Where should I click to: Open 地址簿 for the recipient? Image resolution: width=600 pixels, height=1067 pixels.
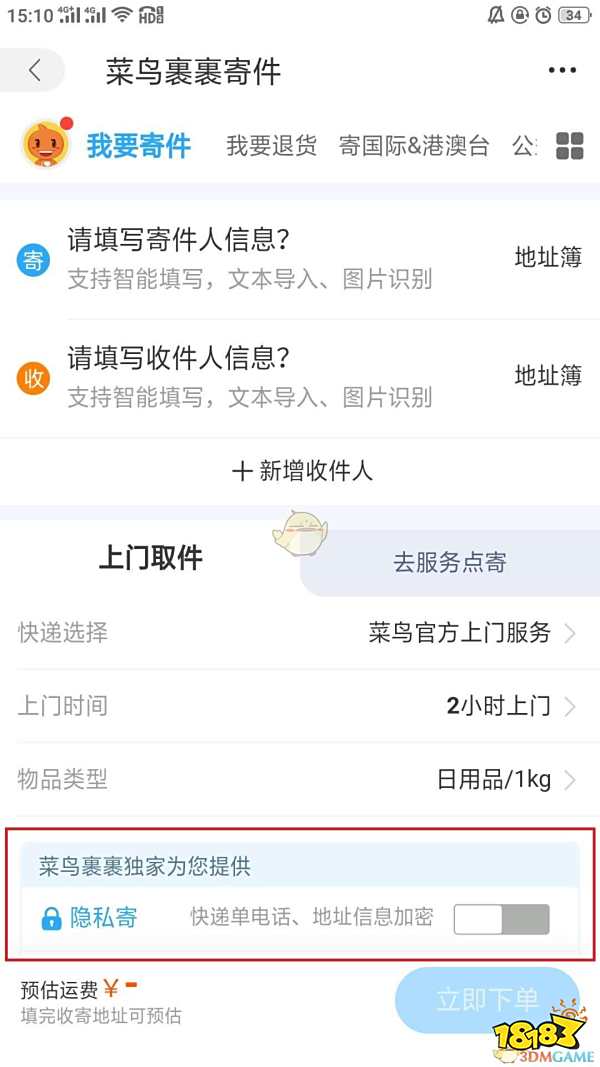(548, 375)
